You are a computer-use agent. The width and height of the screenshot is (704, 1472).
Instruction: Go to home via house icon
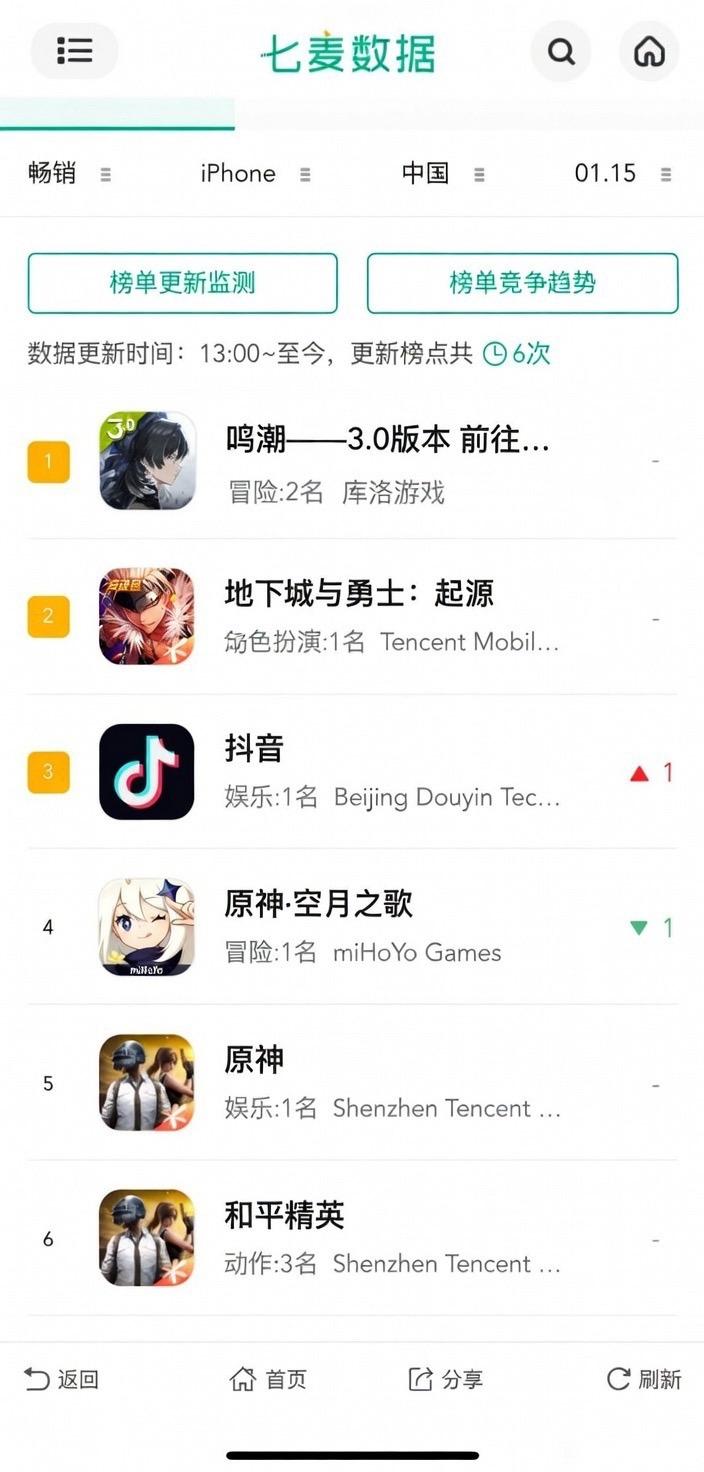click(649, 51)
